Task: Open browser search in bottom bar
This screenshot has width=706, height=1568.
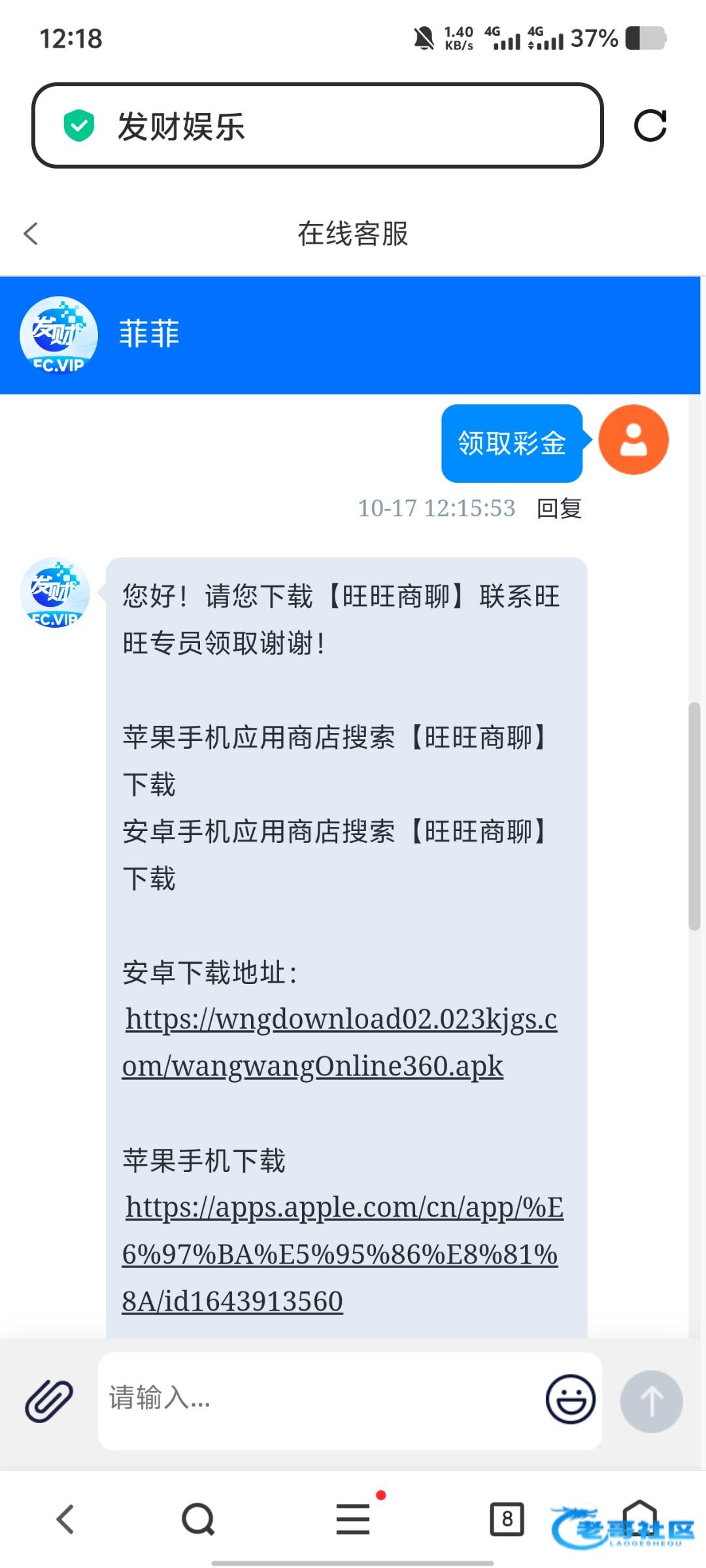Action: [198, 1520]
